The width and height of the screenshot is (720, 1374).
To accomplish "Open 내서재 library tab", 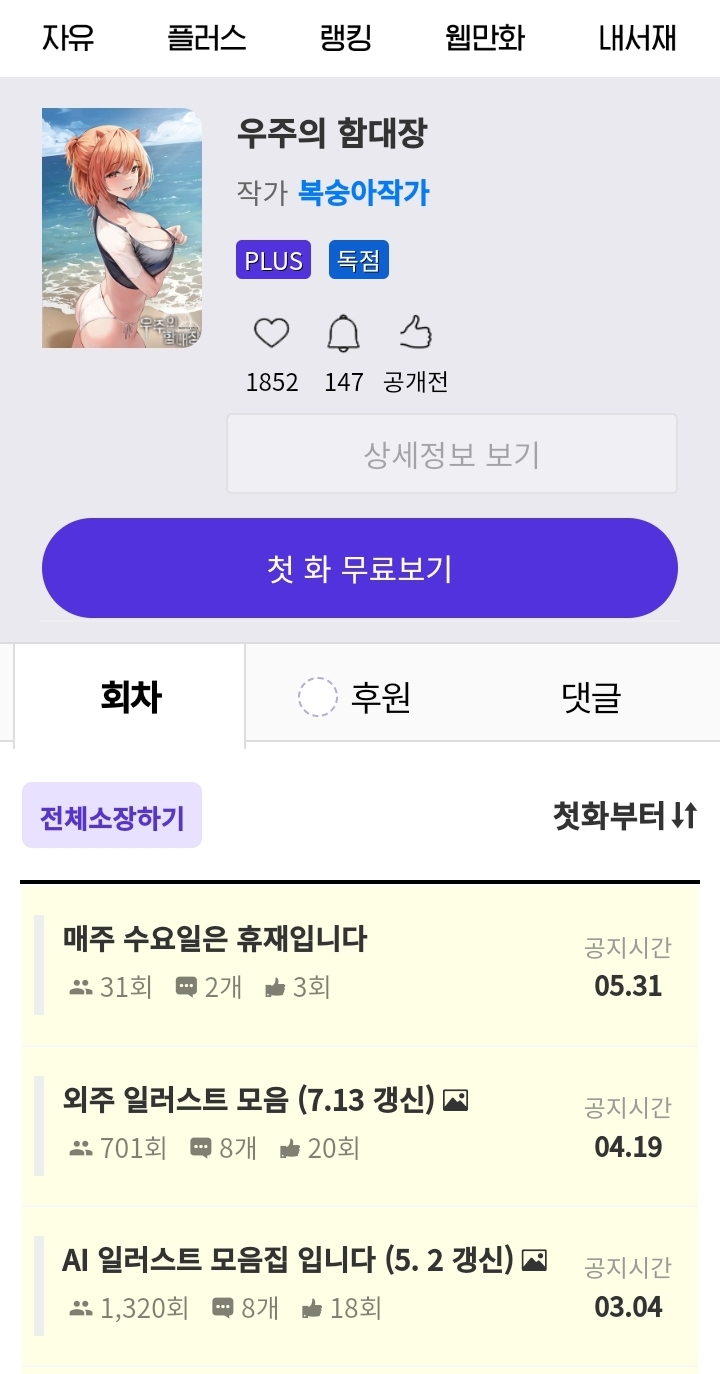I will pos(637,39).
